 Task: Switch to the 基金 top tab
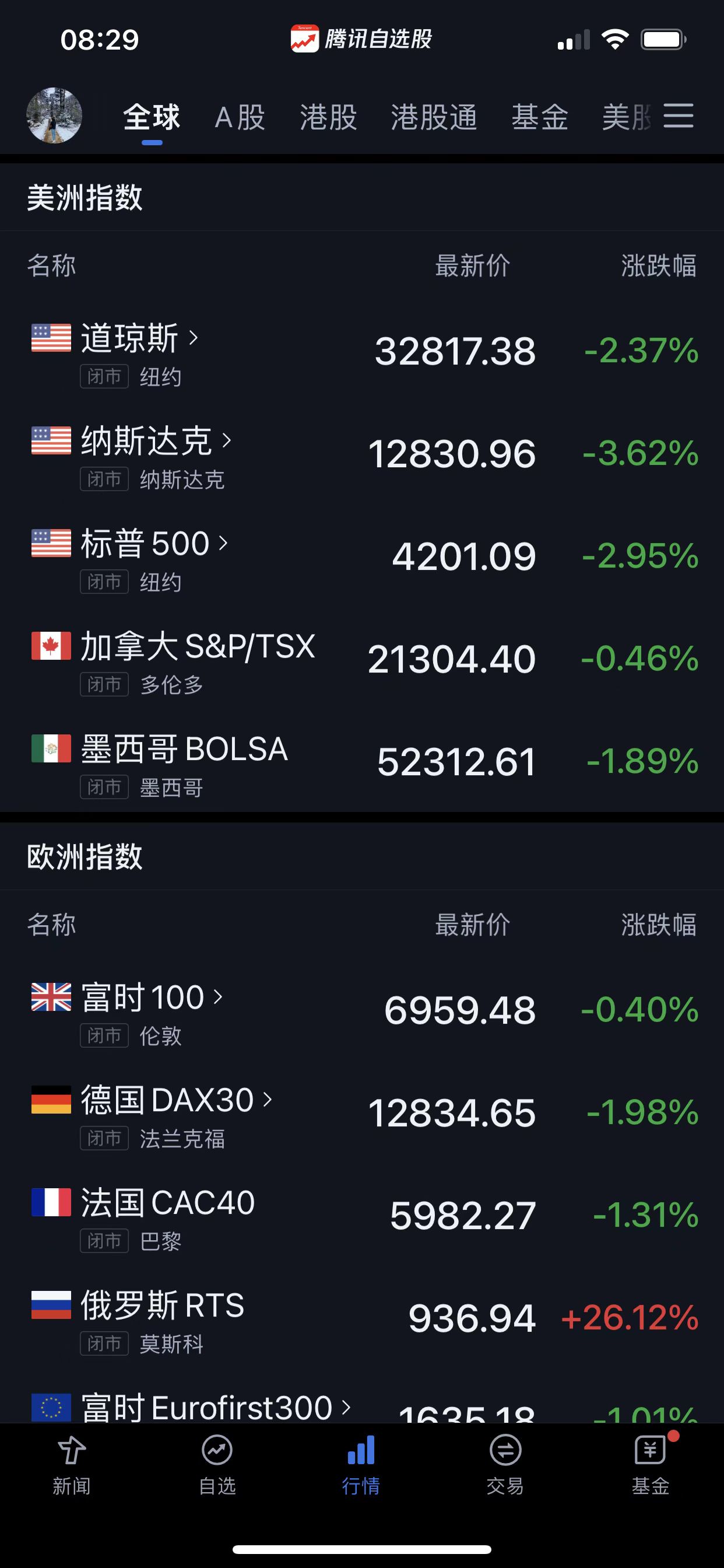coord(540,117)
